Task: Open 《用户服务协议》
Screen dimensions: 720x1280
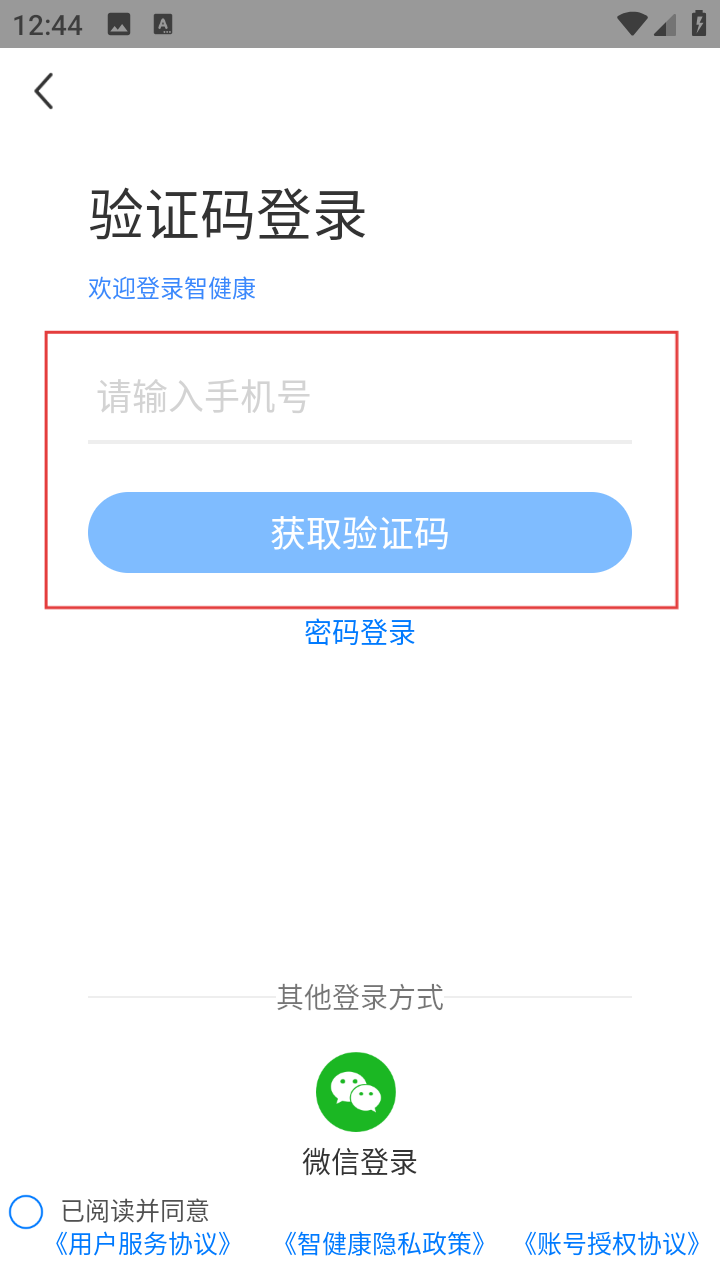Action: coord(144,1244)
